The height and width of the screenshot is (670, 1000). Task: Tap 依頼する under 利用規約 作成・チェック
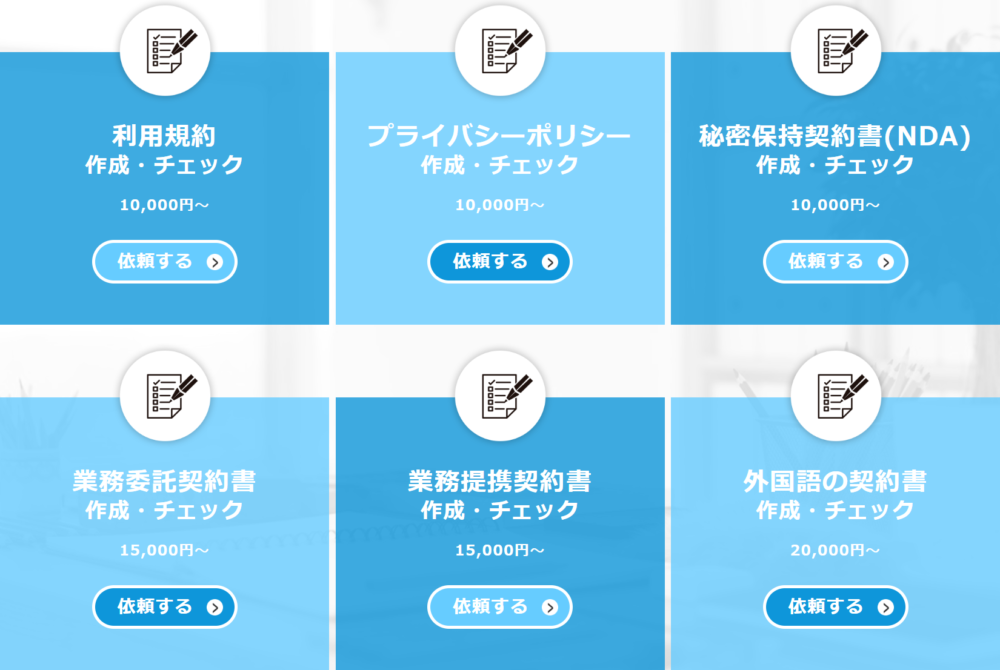point(165,262)
